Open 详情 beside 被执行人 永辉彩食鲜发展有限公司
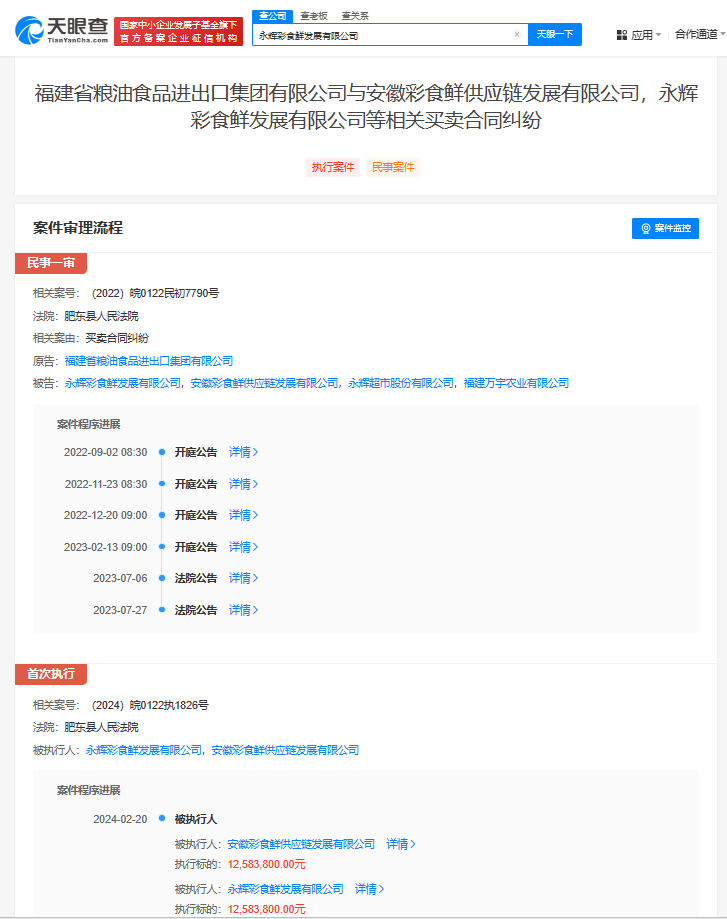This screenshot has height=919, width=727. [x=369, y=889]
